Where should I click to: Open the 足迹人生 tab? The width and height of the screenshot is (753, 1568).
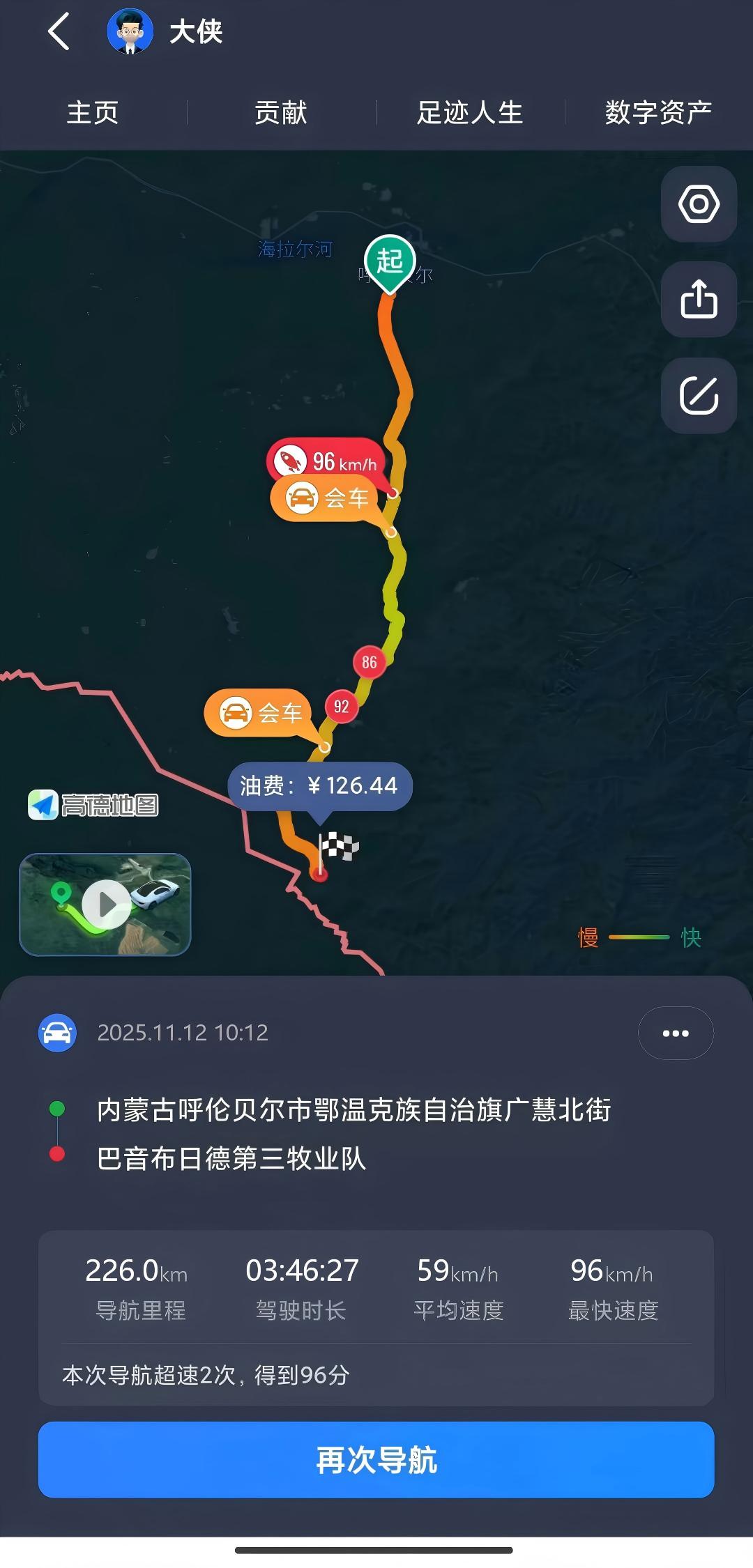[x=470, y=113]
